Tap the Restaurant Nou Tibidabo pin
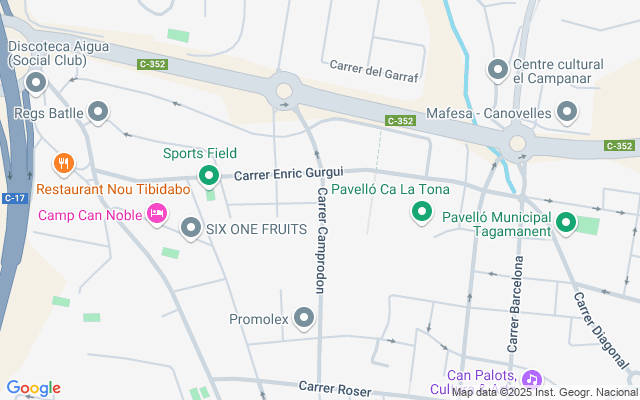The height and width of the screenshot is (400, 640). pos(63,162)
